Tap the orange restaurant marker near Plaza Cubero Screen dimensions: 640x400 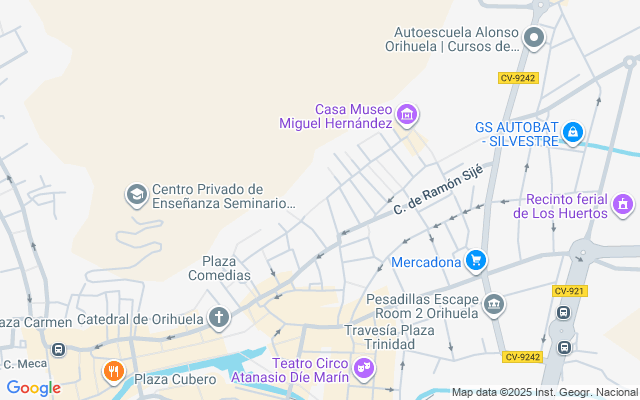(x=114, y=373)
